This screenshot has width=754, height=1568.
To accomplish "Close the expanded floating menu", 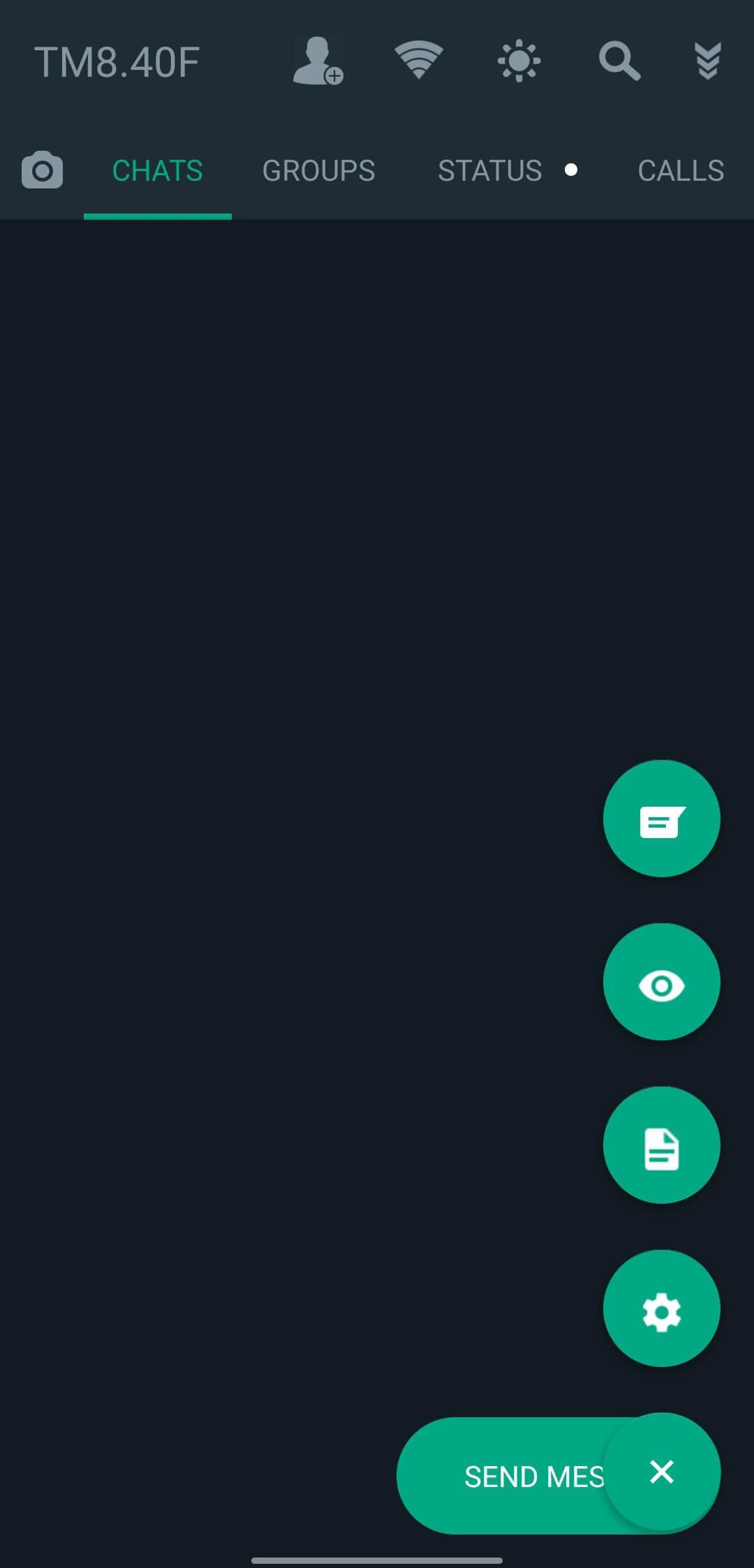I will pyautogui.click(x=662, y=1472).
